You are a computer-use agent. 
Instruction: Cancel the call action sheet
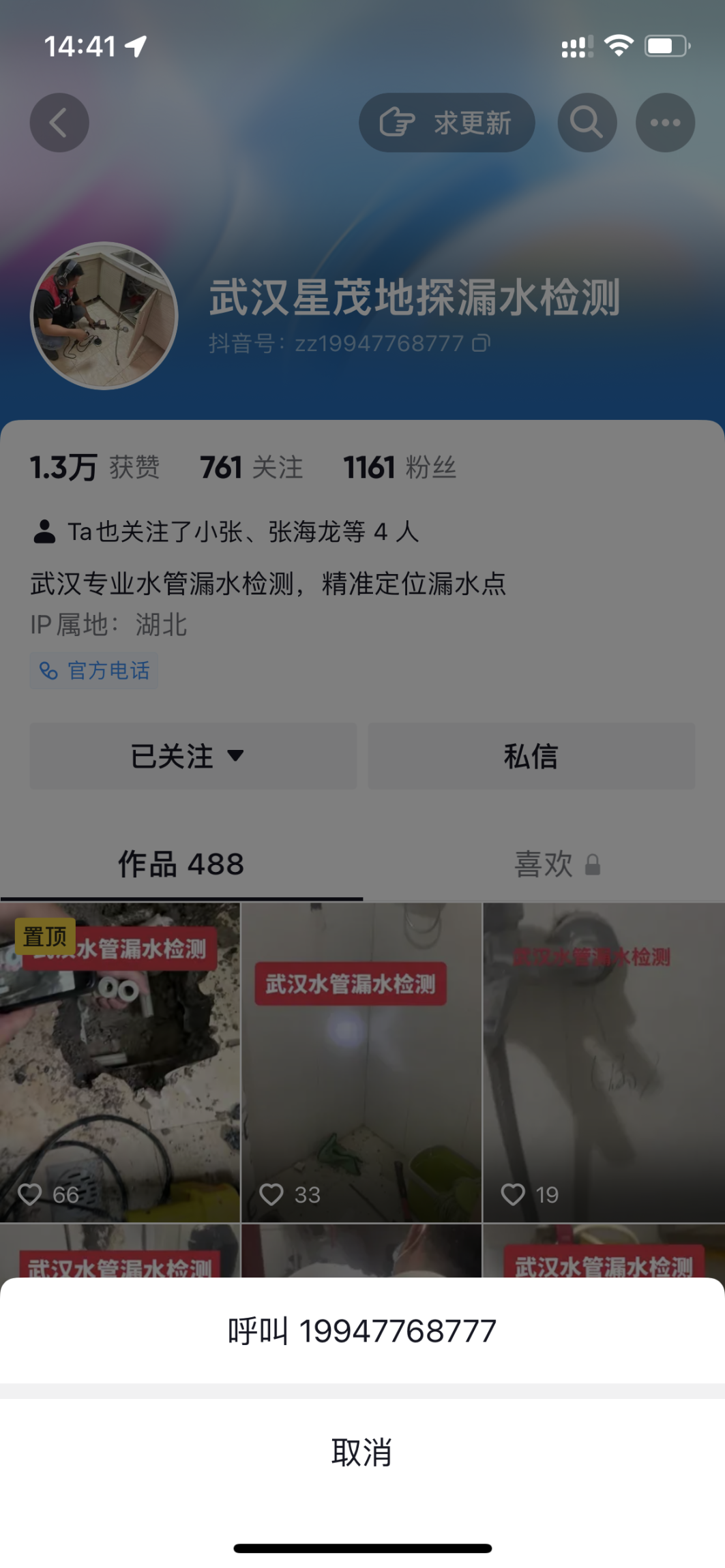click(362, 1452)
